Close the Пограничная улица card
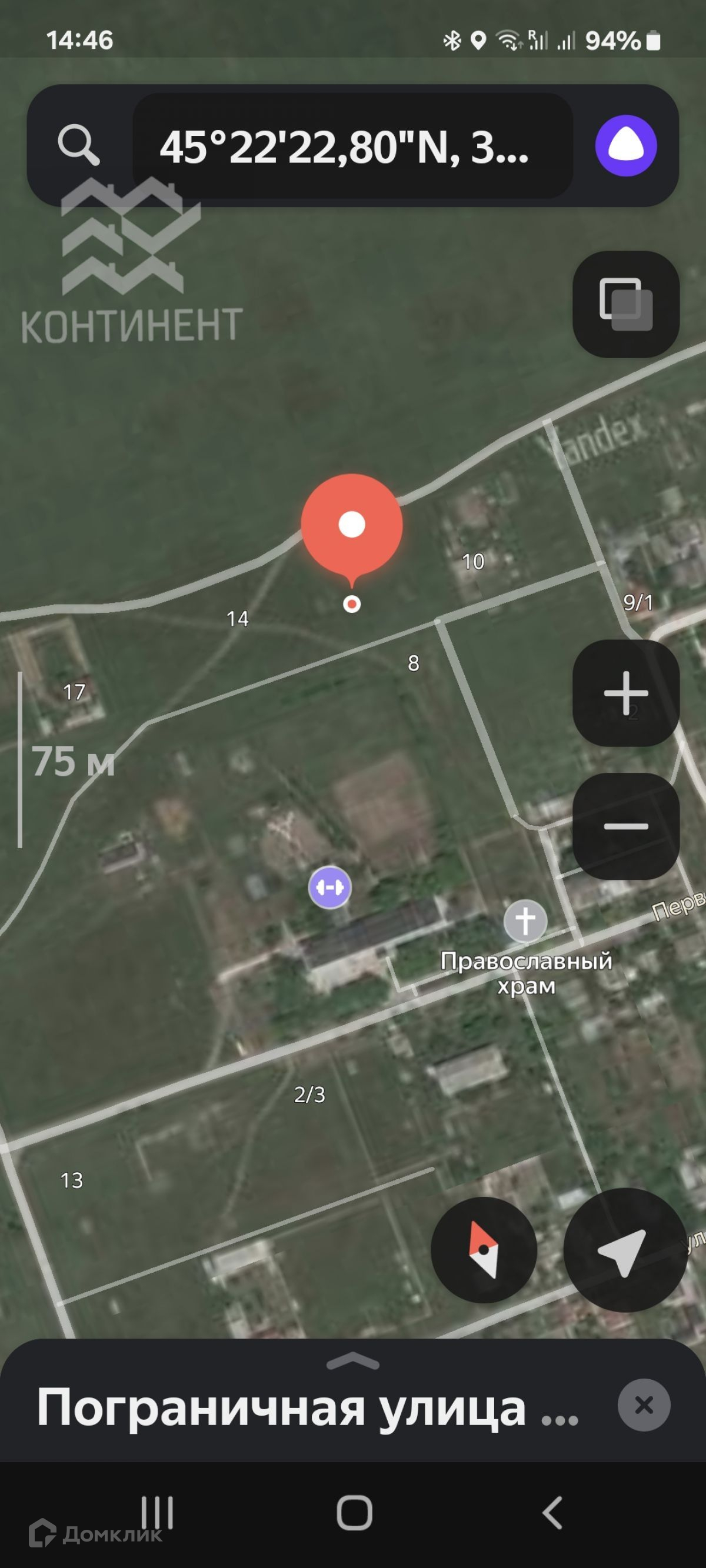 pyautogui.click(x=644, y=1405)
